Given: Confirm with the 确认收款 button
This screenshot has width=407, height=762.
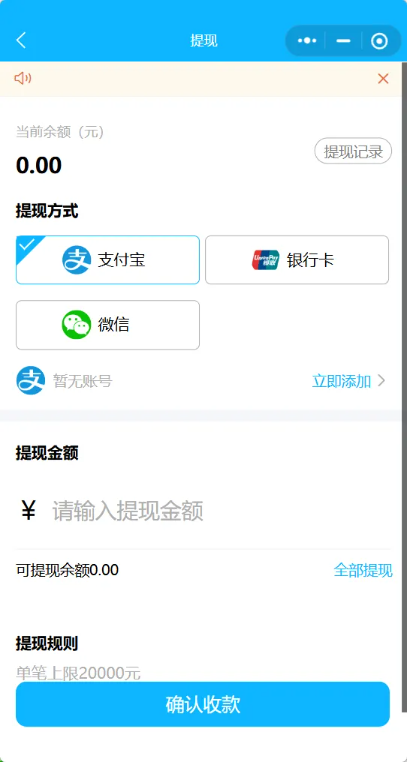Looking at the screenshot, I should (203, 704).
